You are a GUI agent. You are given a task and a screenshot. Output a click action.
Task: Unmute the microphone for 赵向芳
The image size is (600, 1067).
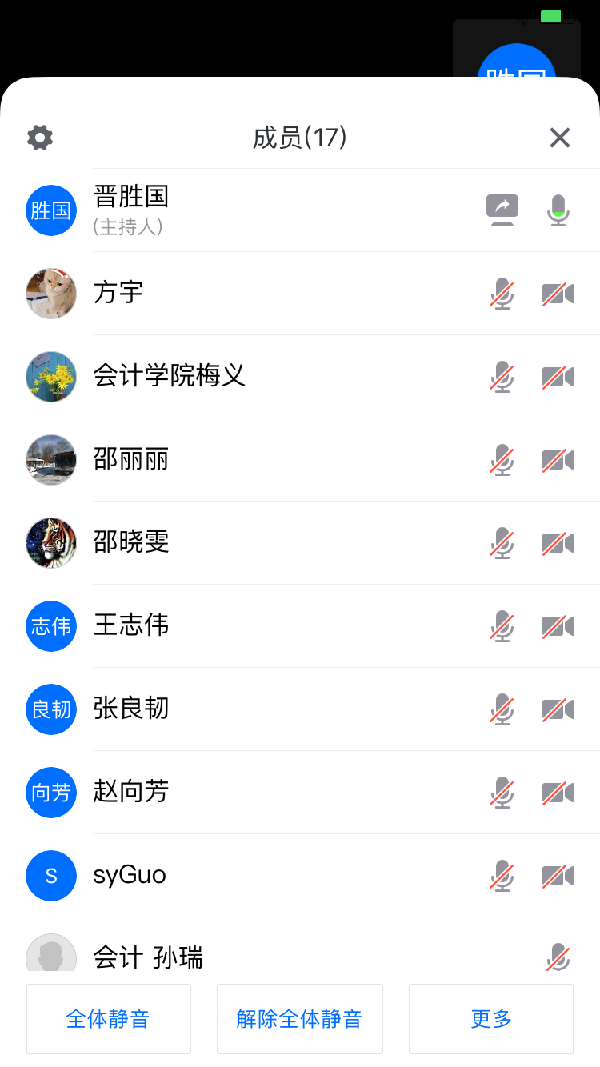502,792
